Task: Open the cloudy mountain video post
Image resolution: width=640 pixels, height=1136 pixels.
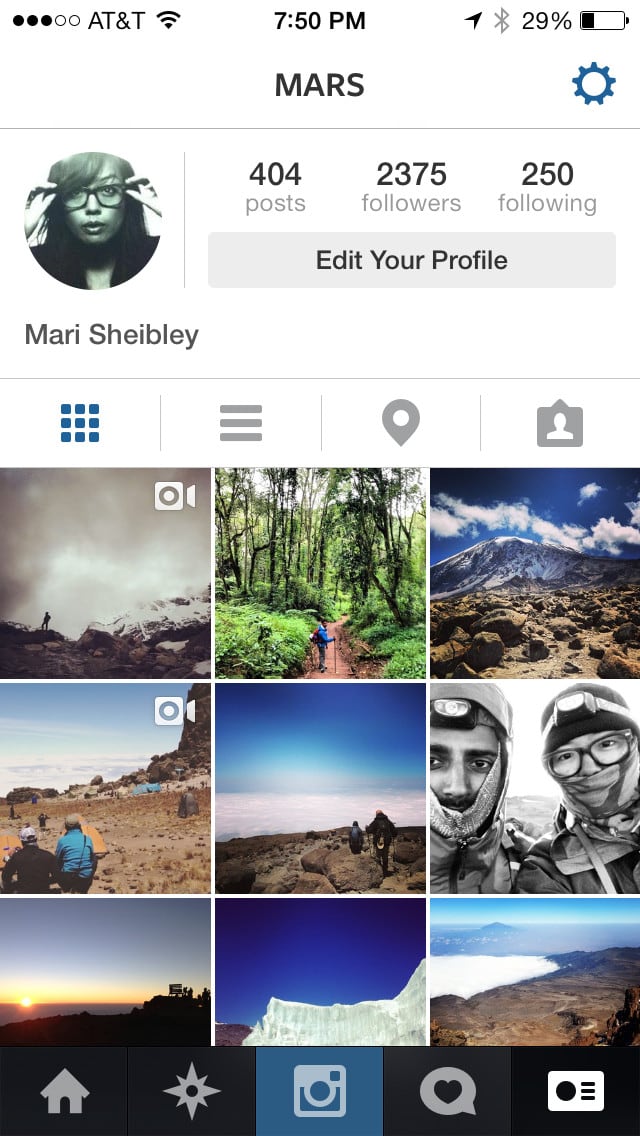Action: click(105, 573)
